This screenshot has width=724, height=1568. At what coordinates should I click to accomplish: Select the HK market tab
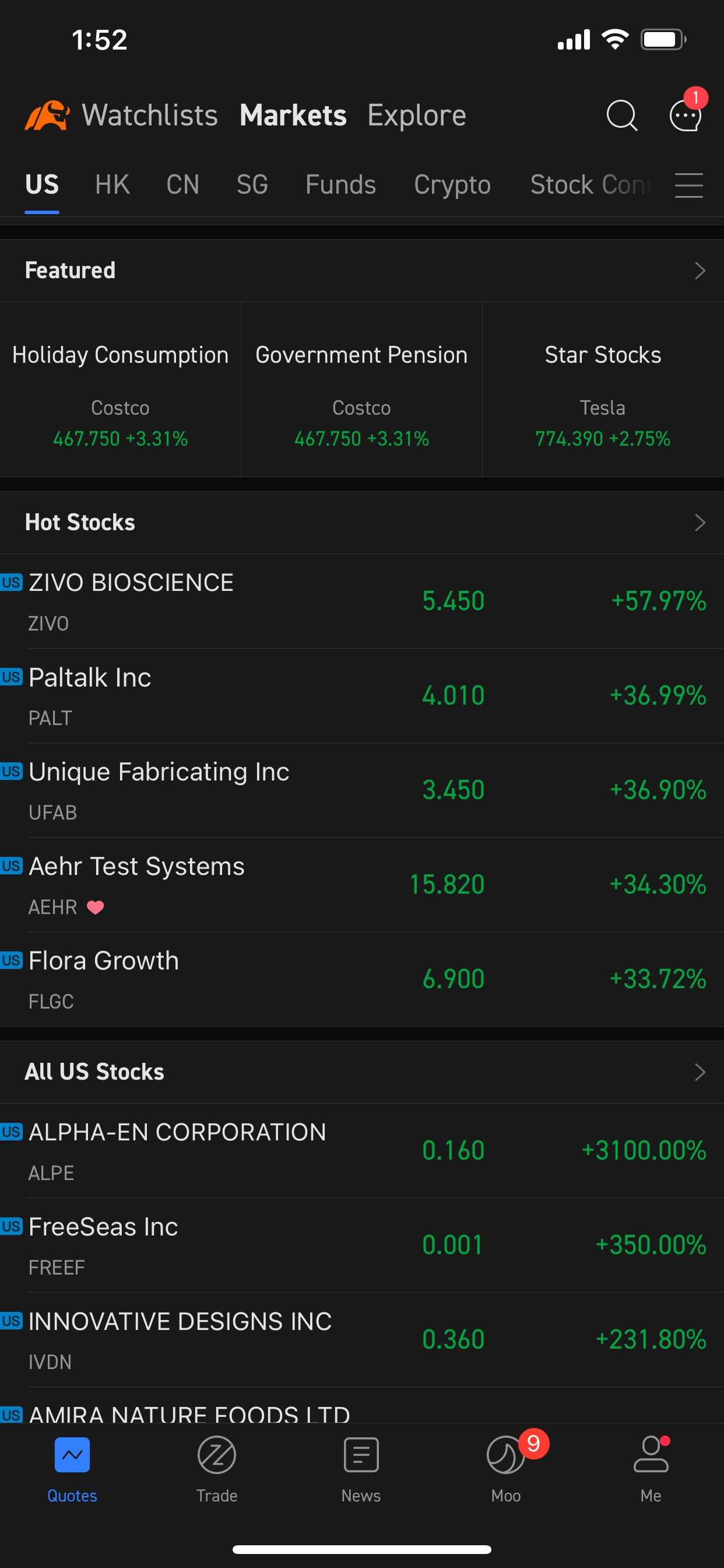(x=113, y=184)
